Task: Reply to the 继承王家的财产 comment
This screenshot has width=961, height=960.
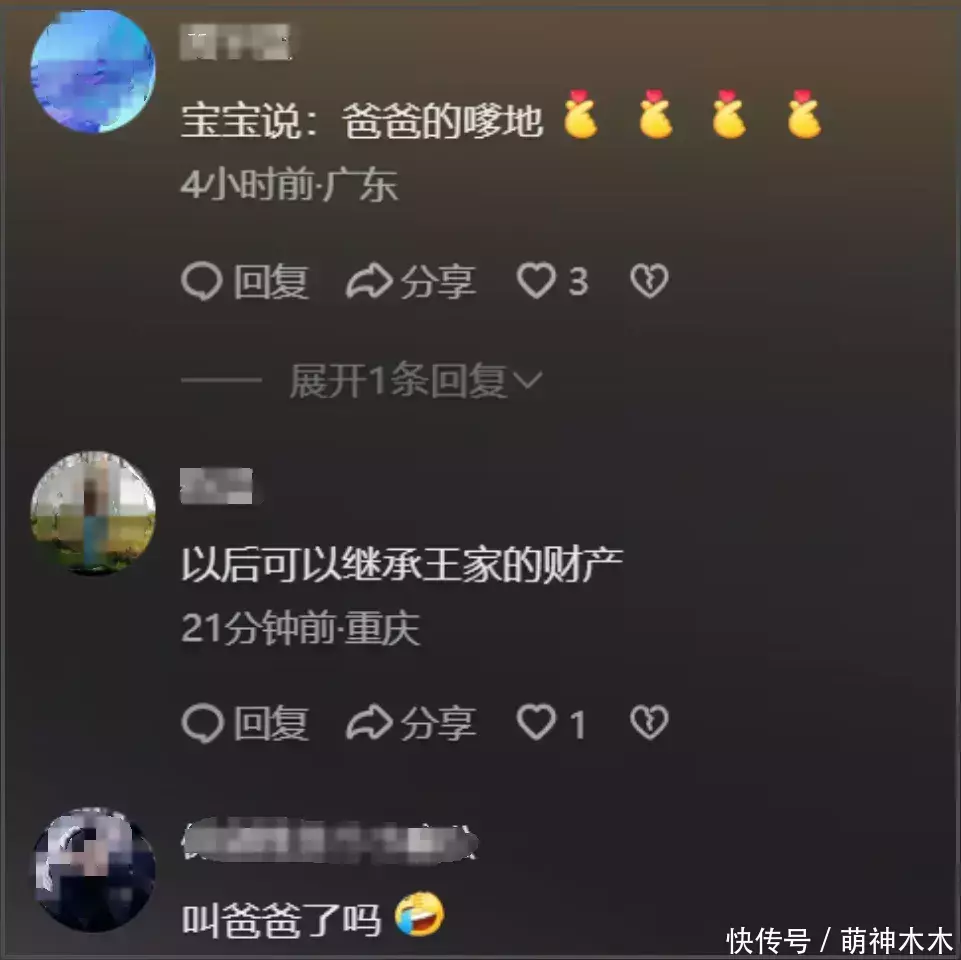Action: (x=245, y=723)
